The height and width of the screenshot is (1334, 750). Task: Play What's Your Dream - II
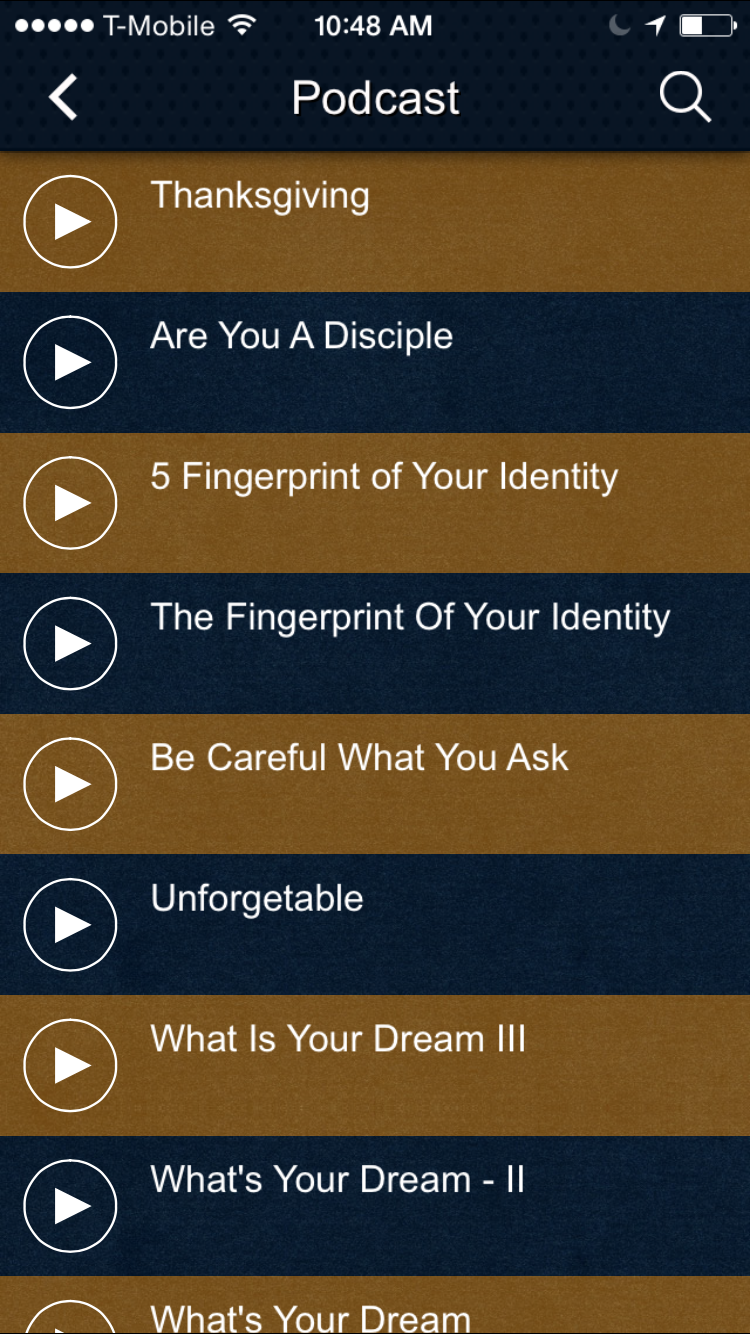pyautogui.click(x=70, y=1206)
